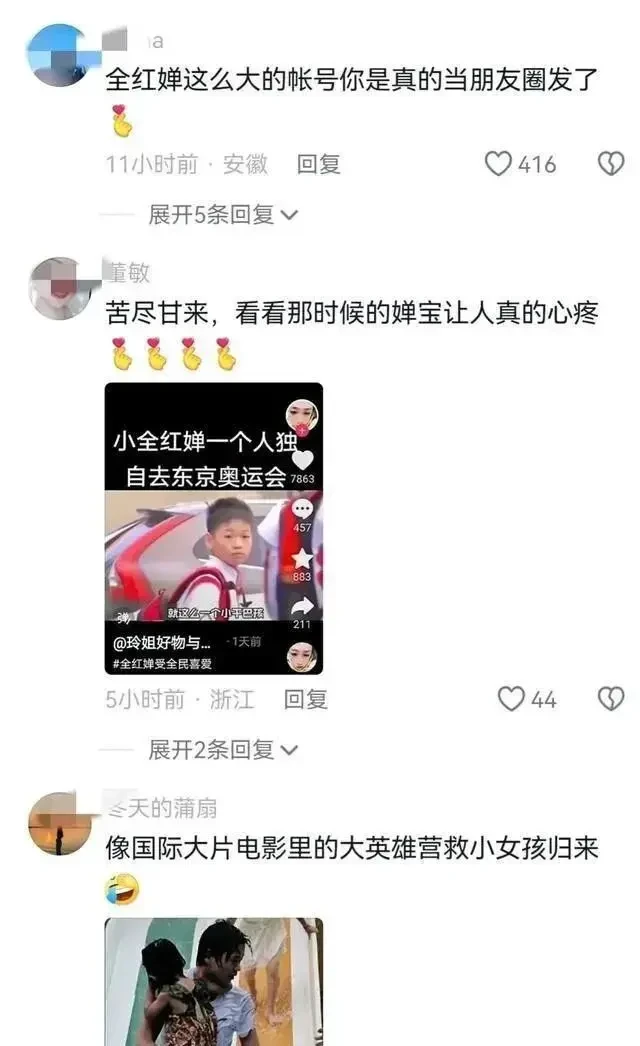Reply to the comment from 安徽
Screen dimensions: 640x1046
(318, 164)
